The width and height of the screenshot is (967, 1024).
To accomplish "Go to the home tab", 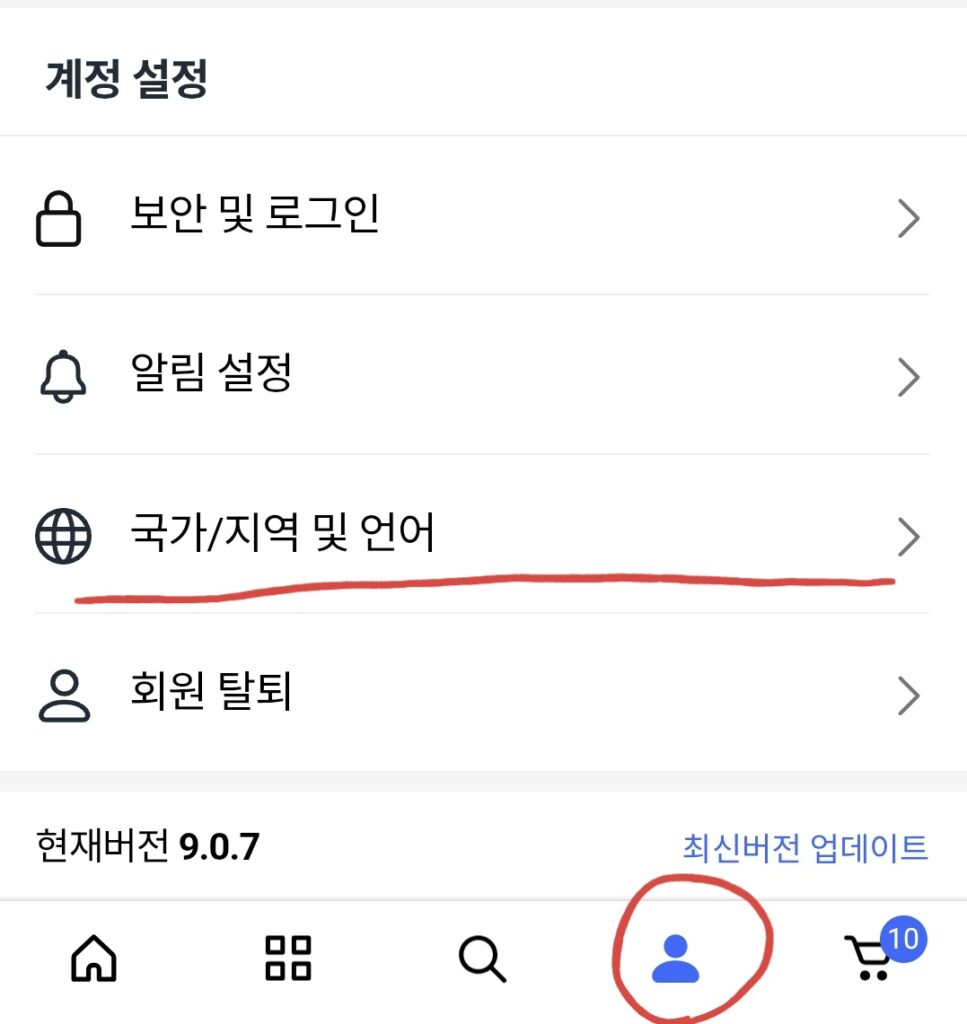I will (x=94, y=959).
